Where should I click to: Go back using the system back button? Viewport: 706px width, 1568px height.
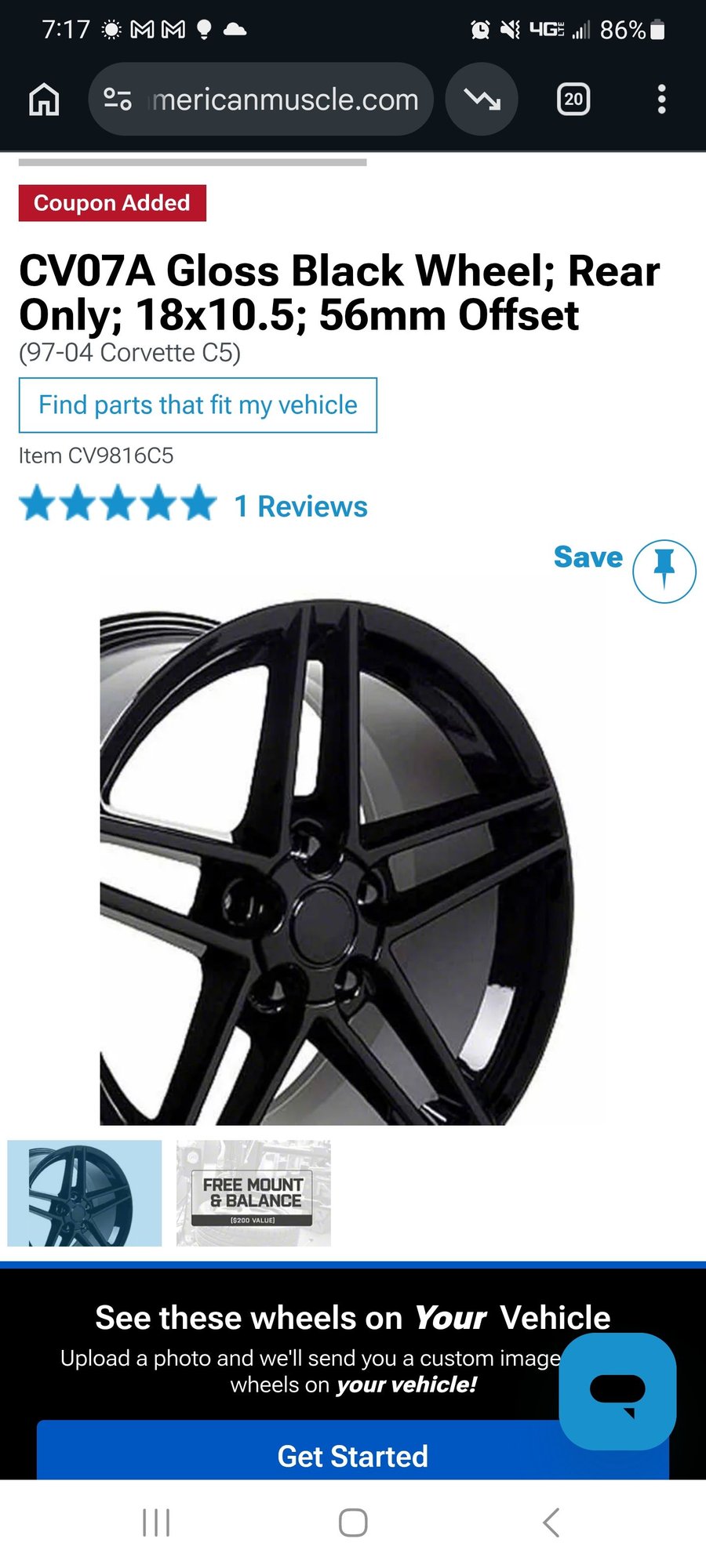click(x=551, y=1523)
